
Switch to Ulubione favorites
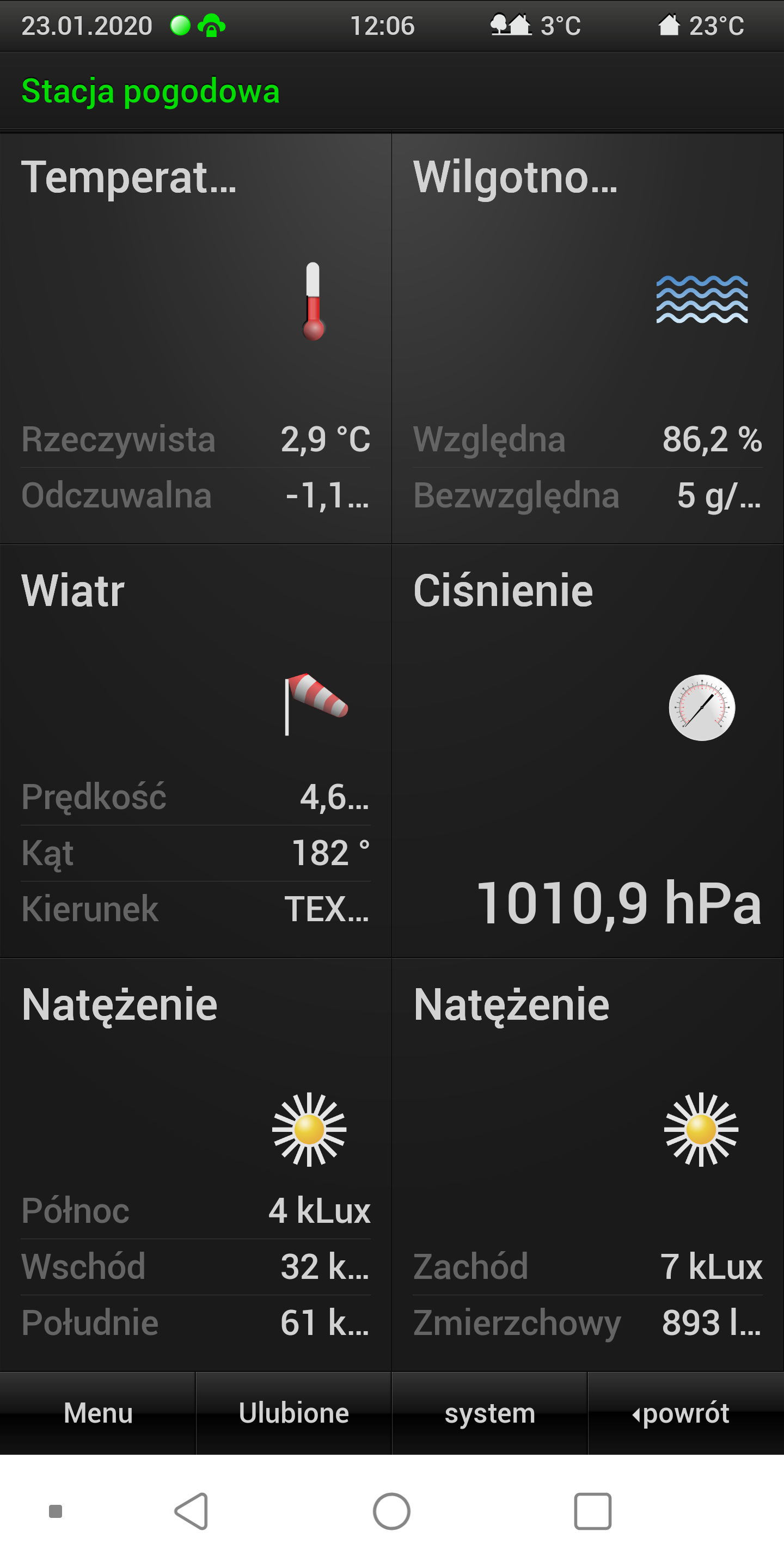(x=293, y=1413)
